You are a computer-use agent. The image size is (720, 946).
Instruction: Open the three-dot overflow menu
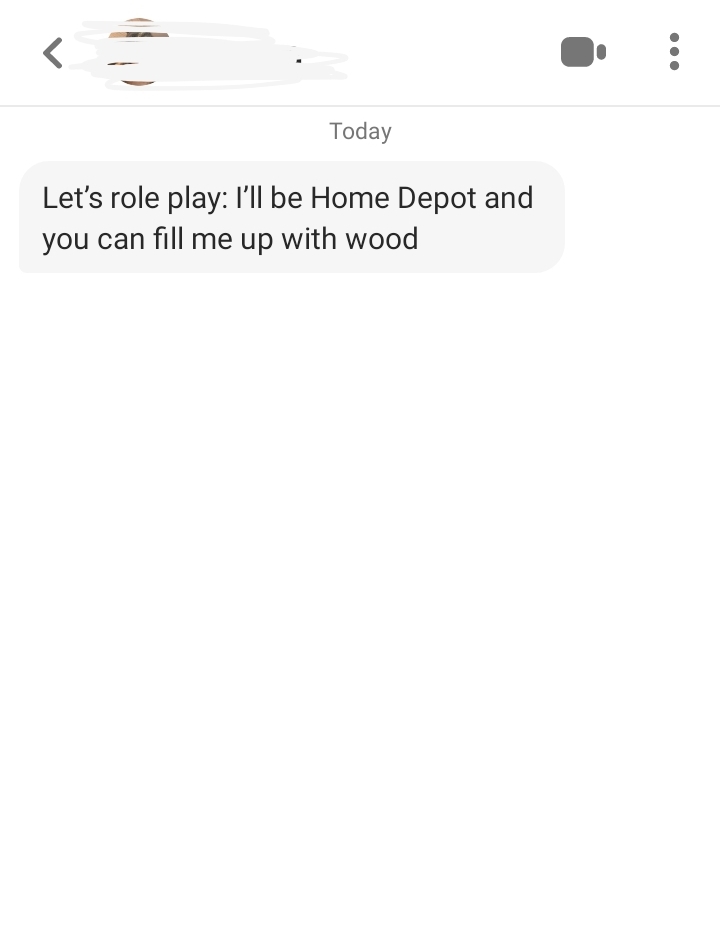674,52
